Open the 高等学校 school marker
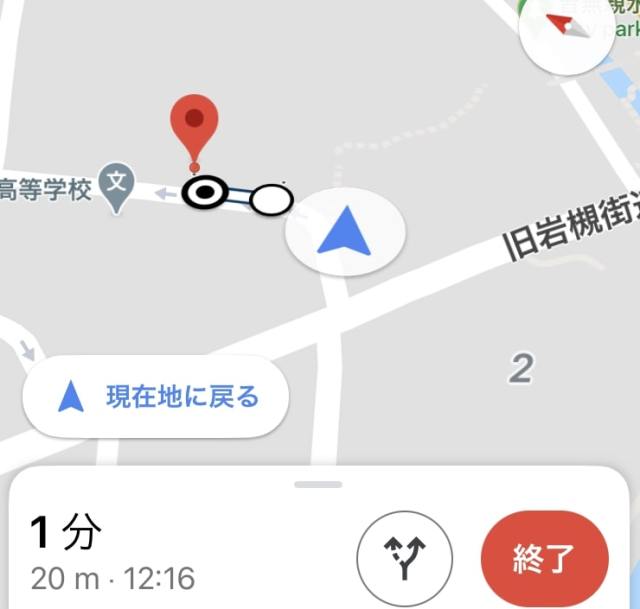 pyautogui.click(x=119, y=185)
